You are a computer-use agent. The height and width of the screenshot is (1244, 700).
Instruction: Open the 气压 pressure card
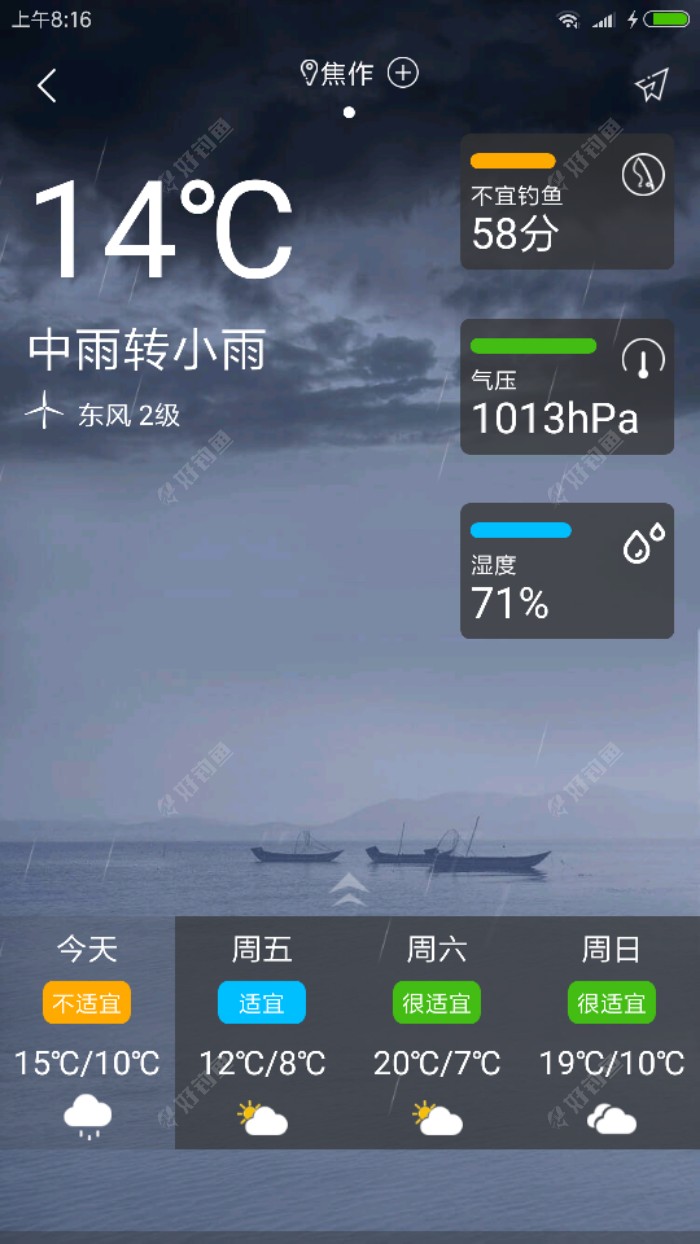[x=567, y=387]
